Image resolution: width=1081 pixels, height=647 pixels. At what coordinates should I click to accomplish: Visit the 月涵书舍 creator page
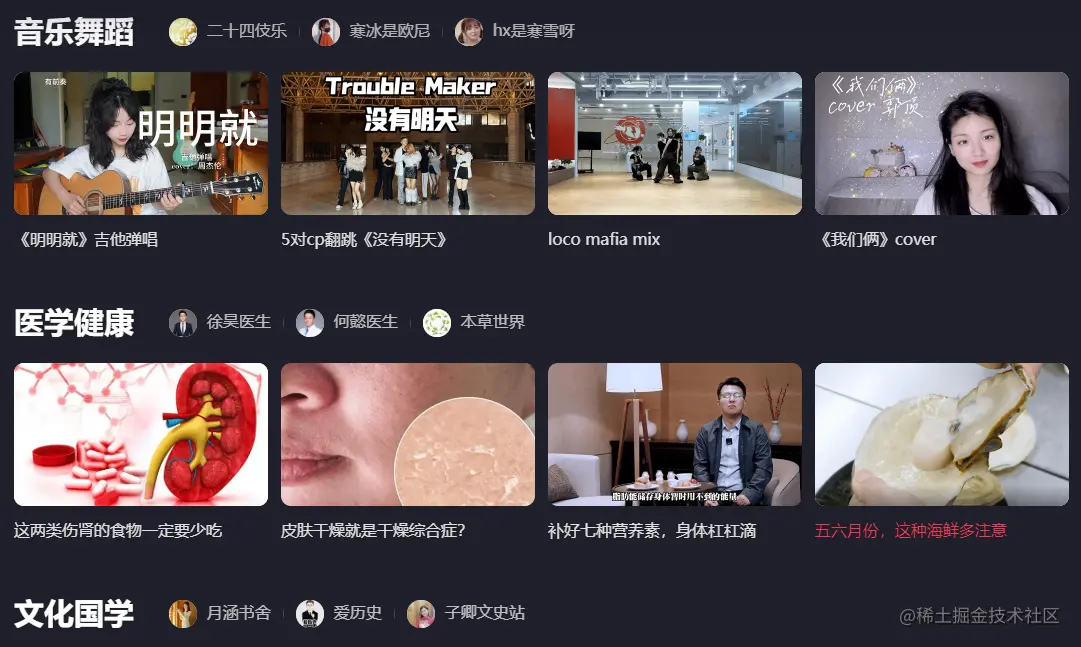[220, 613]
